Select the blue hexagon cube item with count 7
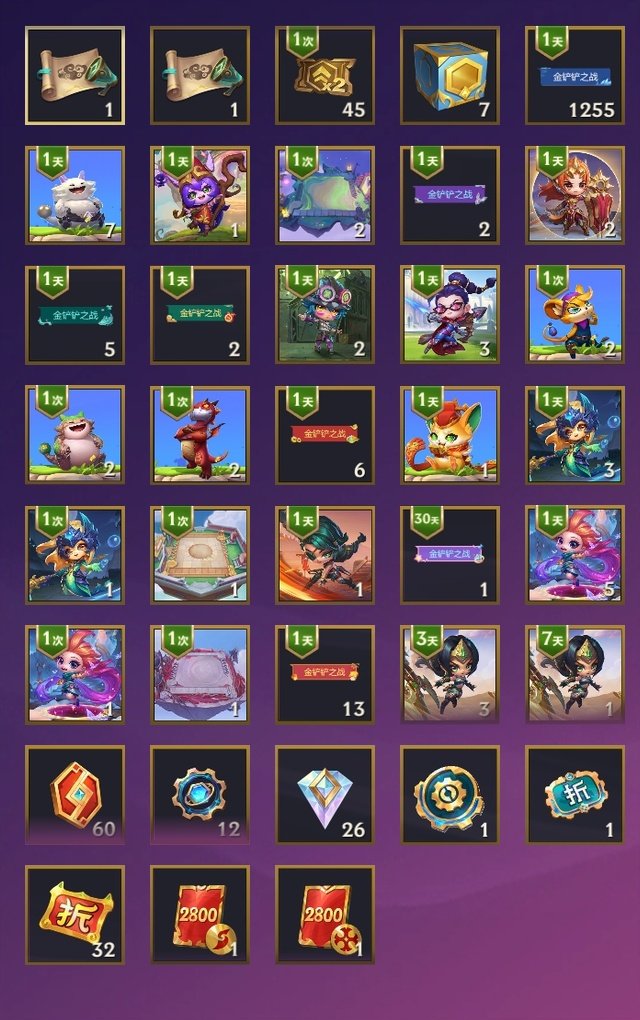640x1020 pixels. pyautogui.click(x=449, y=75)
